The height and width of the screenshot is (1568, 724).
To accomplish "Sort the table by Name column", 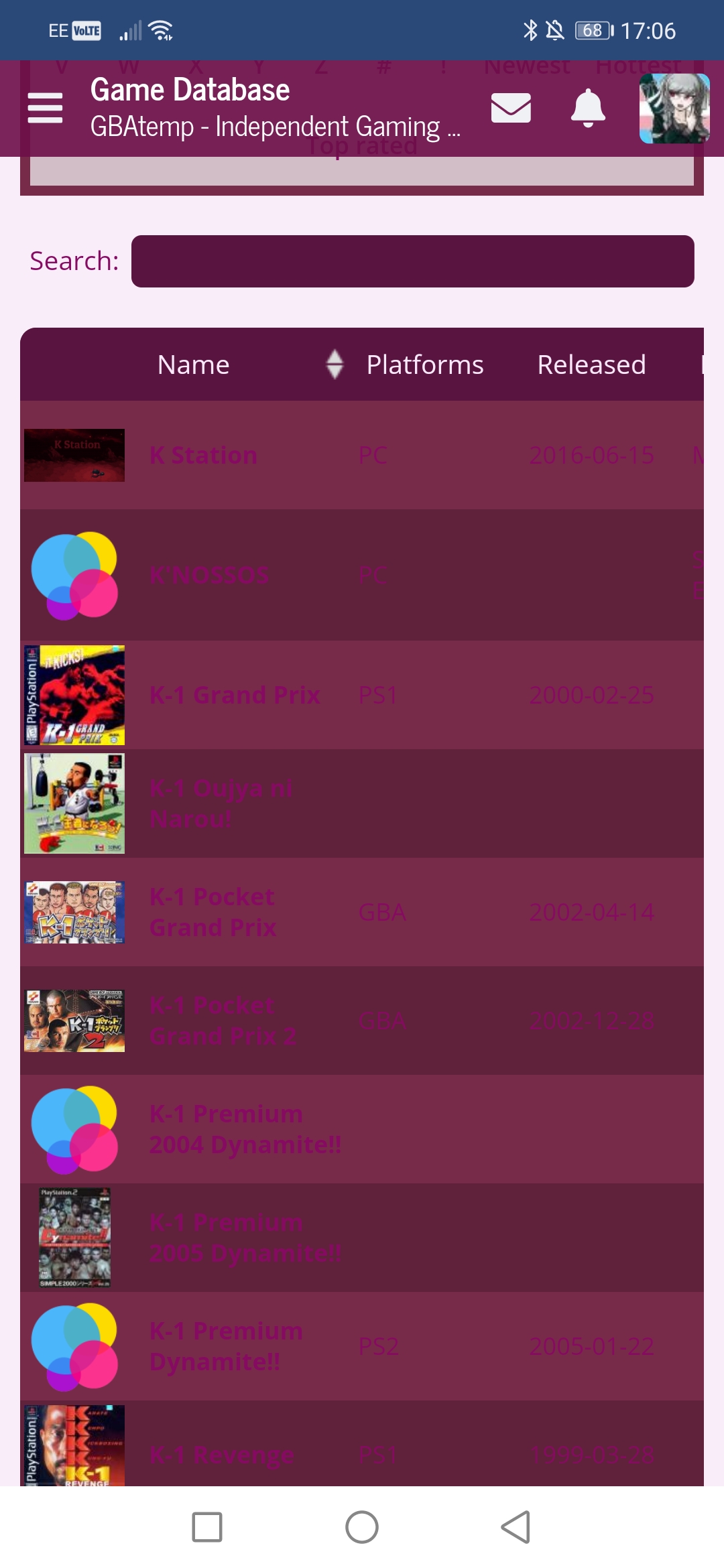I will tap(193, 365).
